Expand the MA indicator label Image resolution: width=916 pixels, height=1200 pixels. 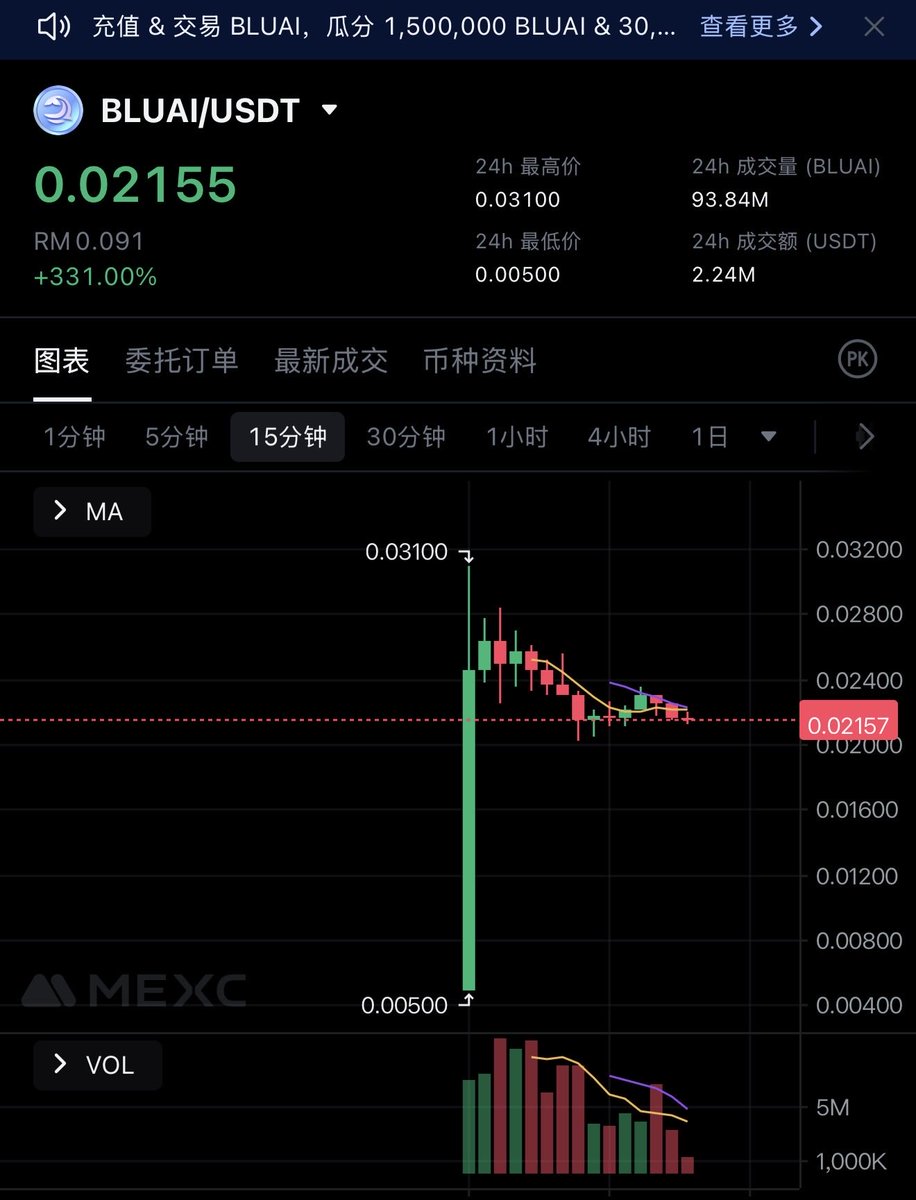[x=92, y=512]
